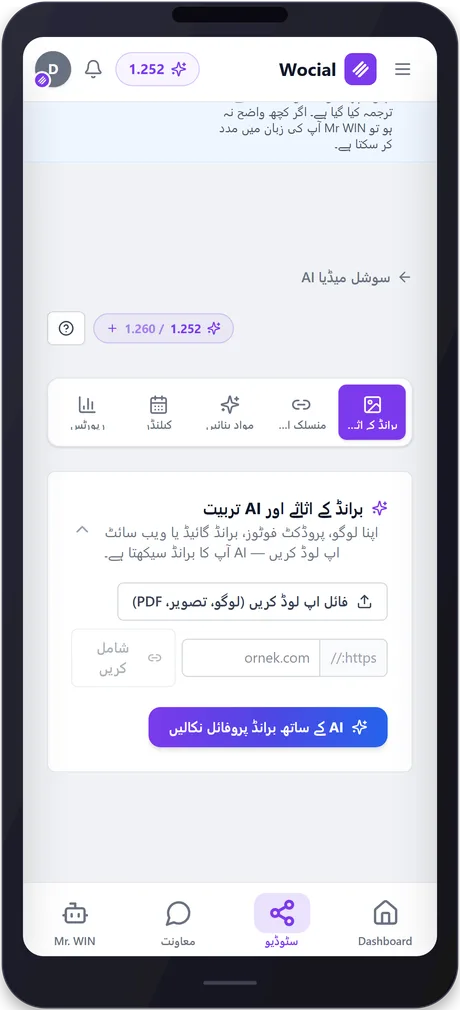The width and height of the screenshot is (460, 1010).
Task: Open the profile avatar
Action: (53, 69)
